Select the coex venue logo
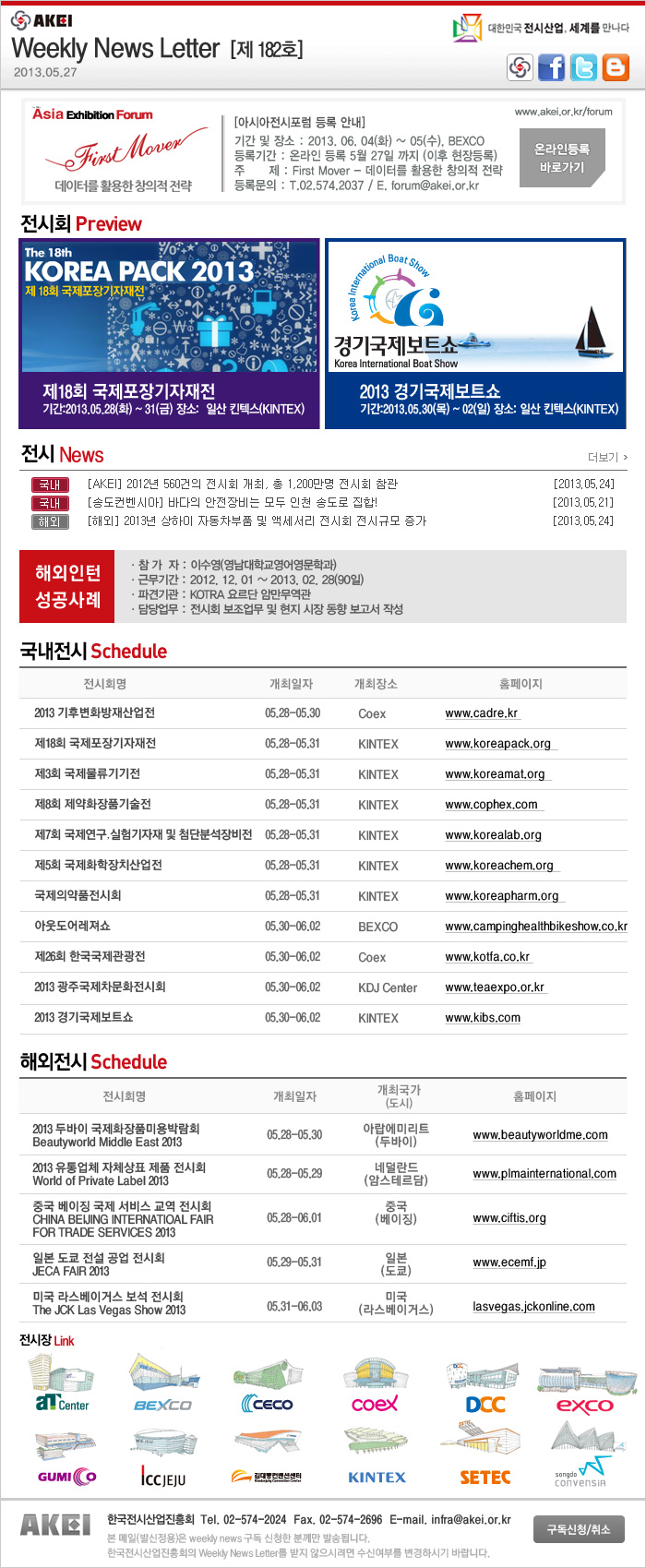 pyautogui.click(x=375, y=1386)
